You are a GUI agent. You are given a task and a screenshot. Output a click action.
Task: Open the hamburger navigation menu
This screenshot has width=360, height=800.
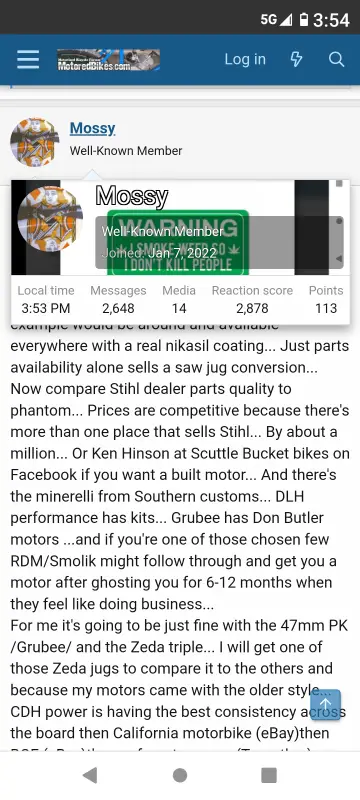[x=28, y=60]
